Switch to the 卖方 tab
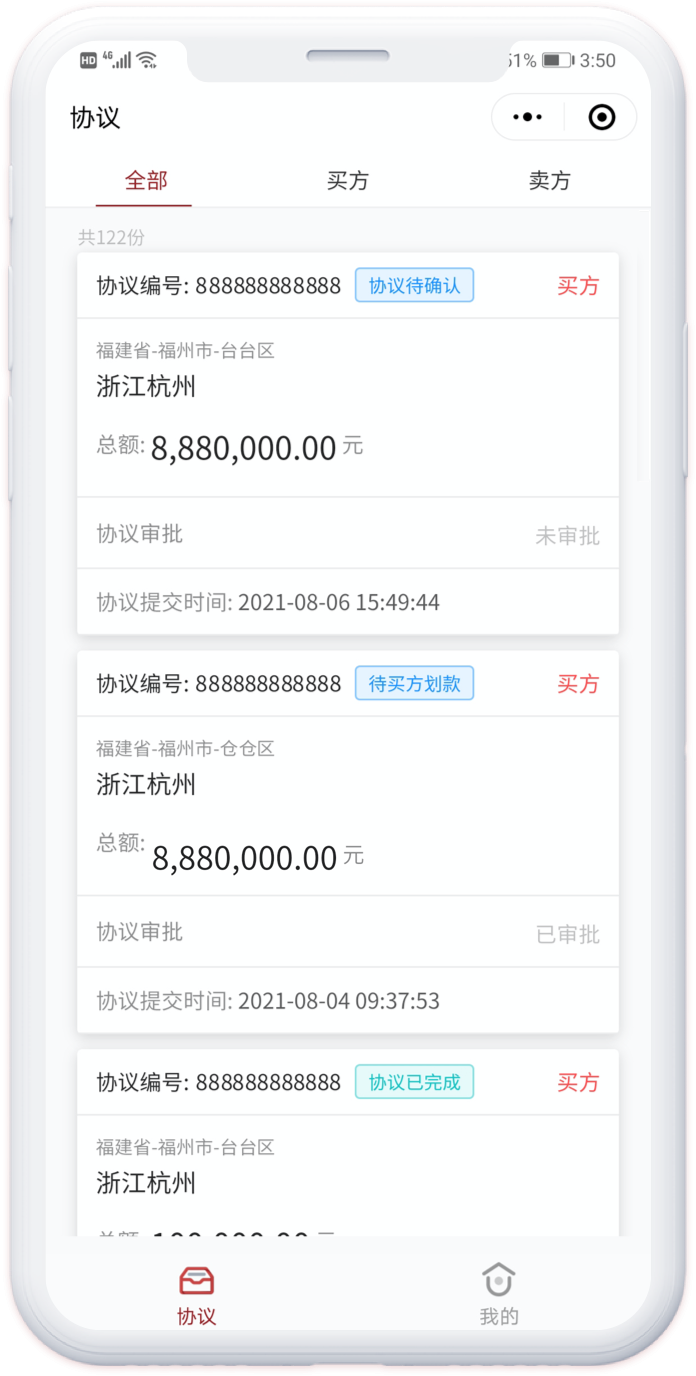 [549, 181]
